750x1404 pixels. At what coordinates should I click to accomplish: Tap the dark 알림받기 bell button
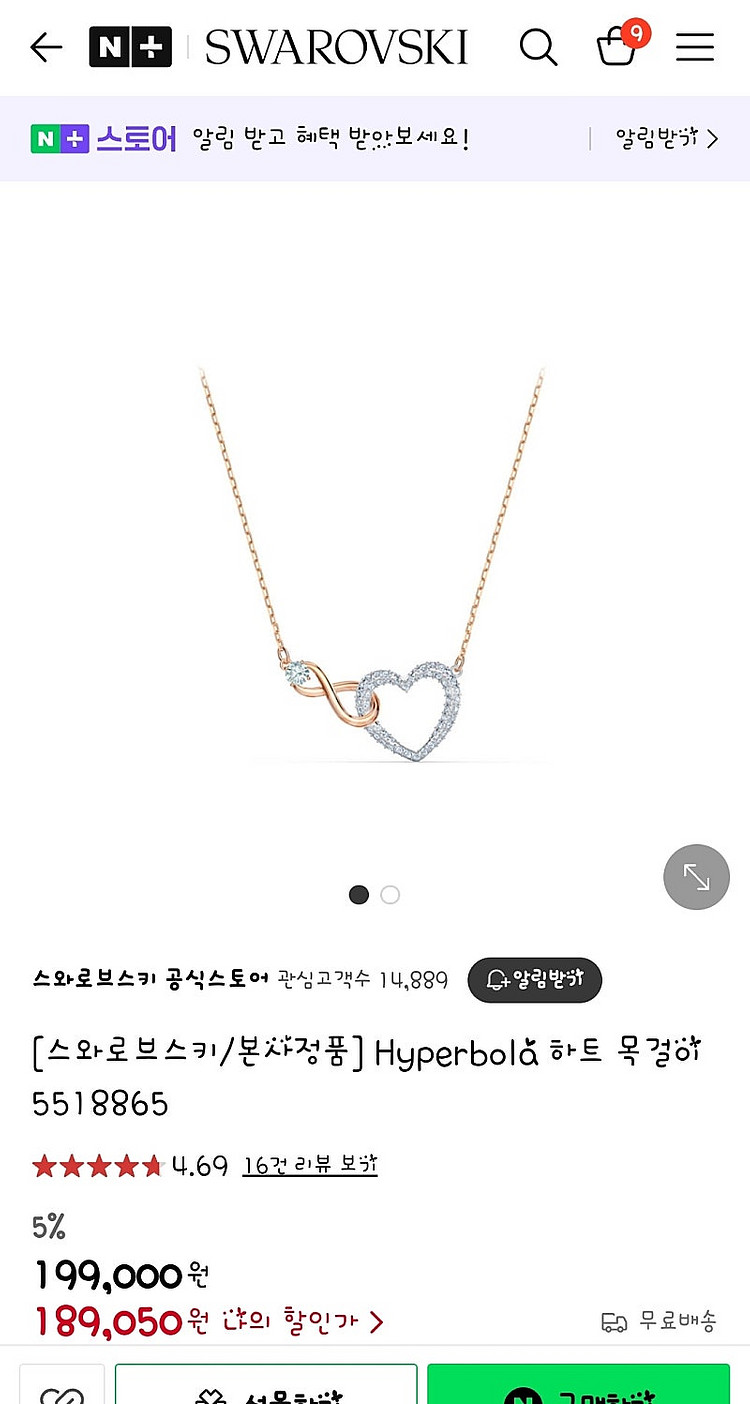[x=535, y=980]
